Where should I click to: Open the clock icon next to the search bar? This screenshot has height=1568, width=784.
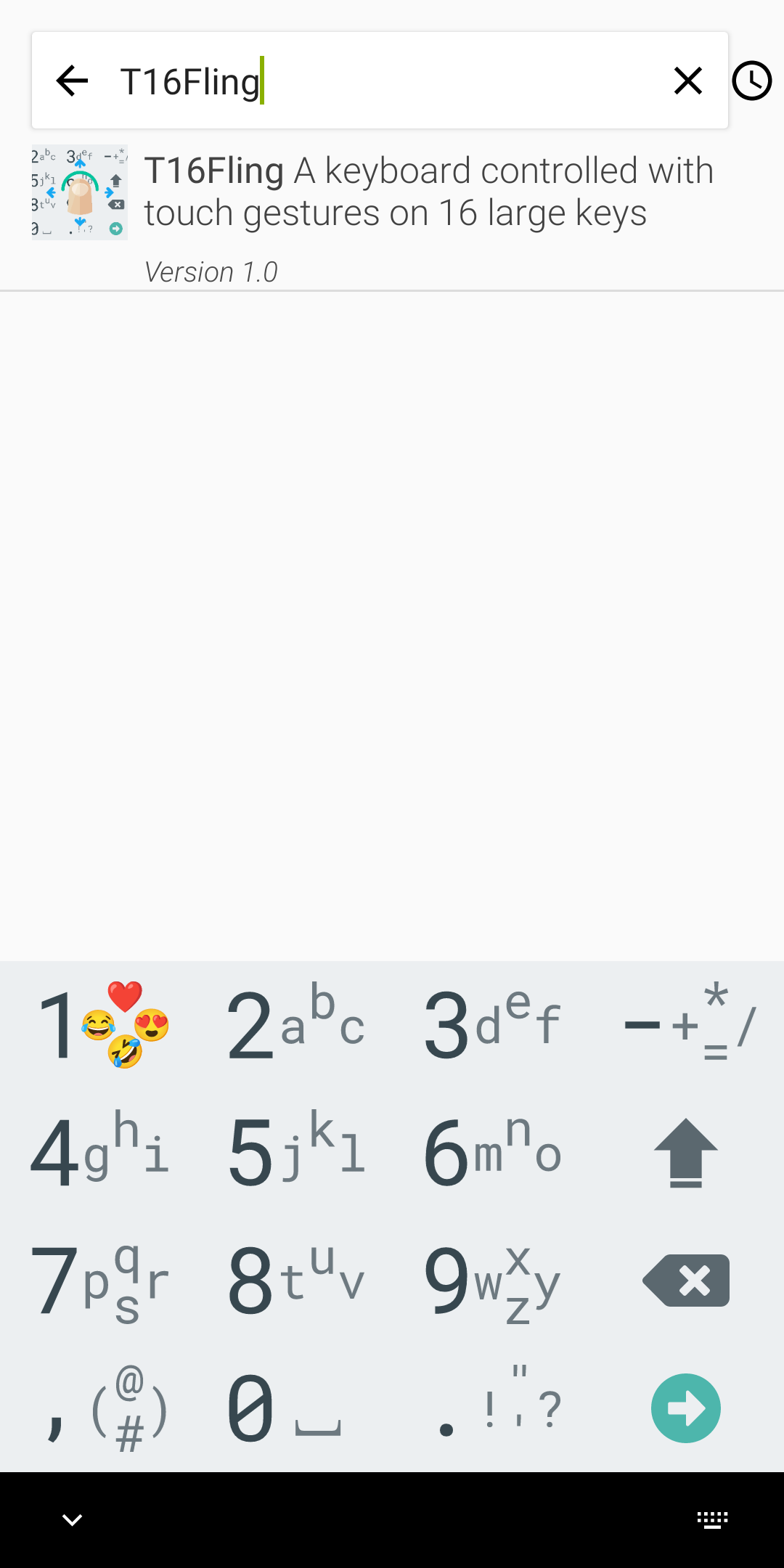click(751, 81)
